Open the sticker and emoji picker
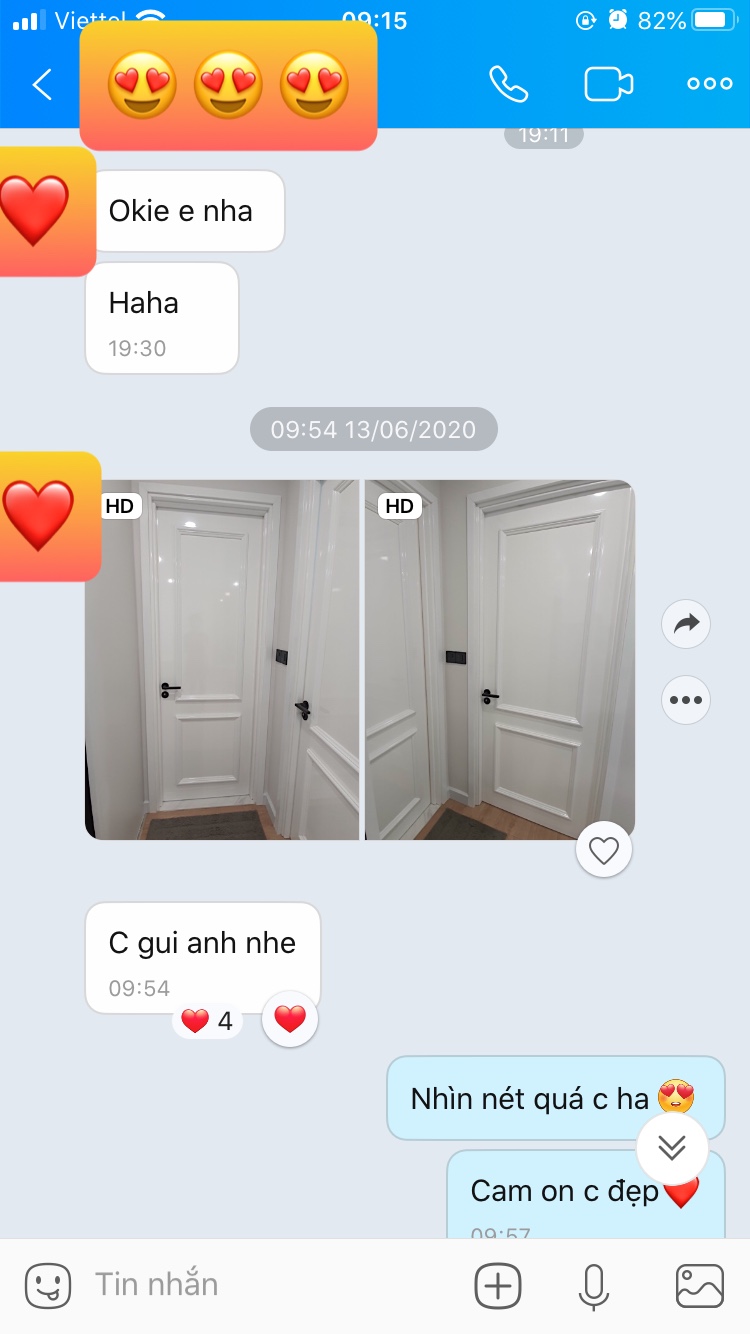This screenshot has width=750, height=1334. tap(48, 1285)
